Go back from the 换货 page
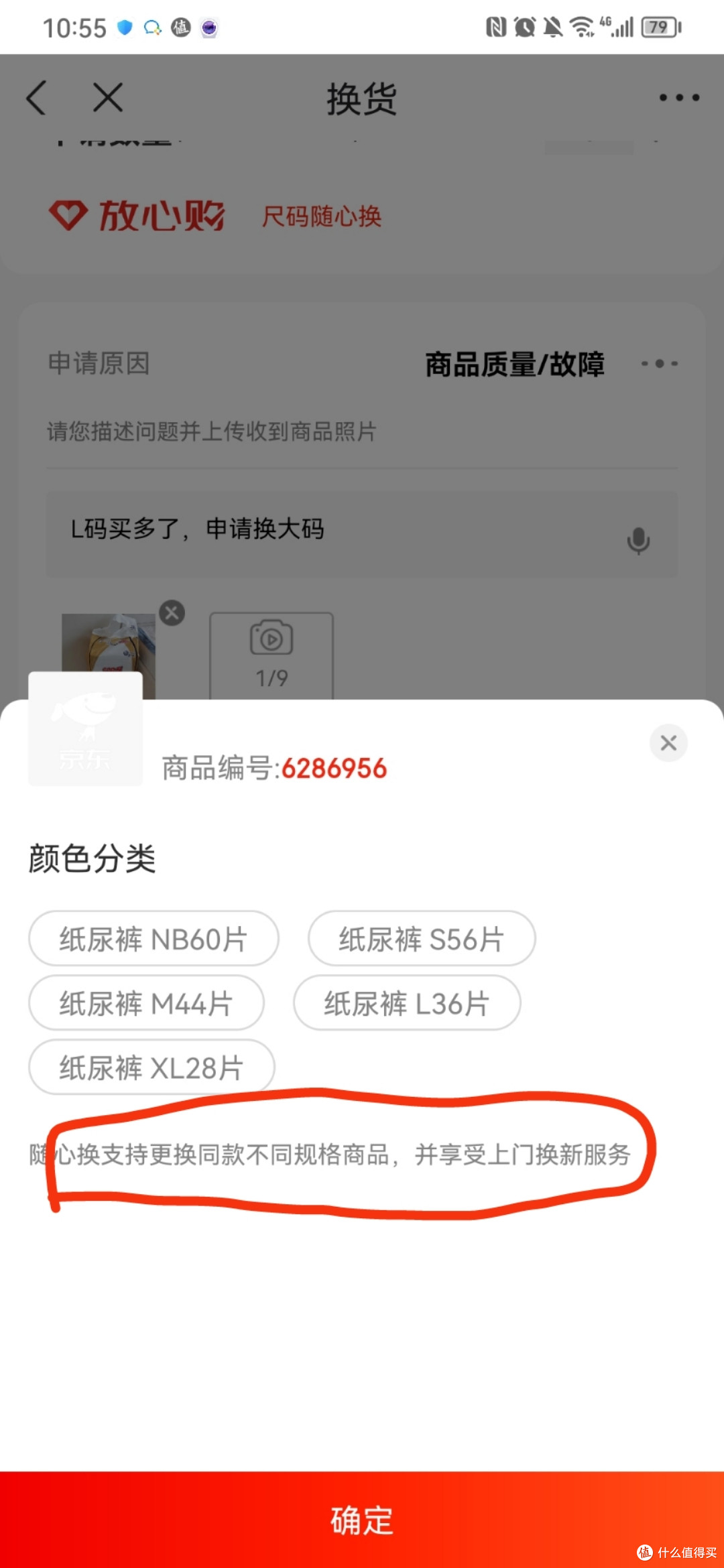724x1568 pixels. 36,98
